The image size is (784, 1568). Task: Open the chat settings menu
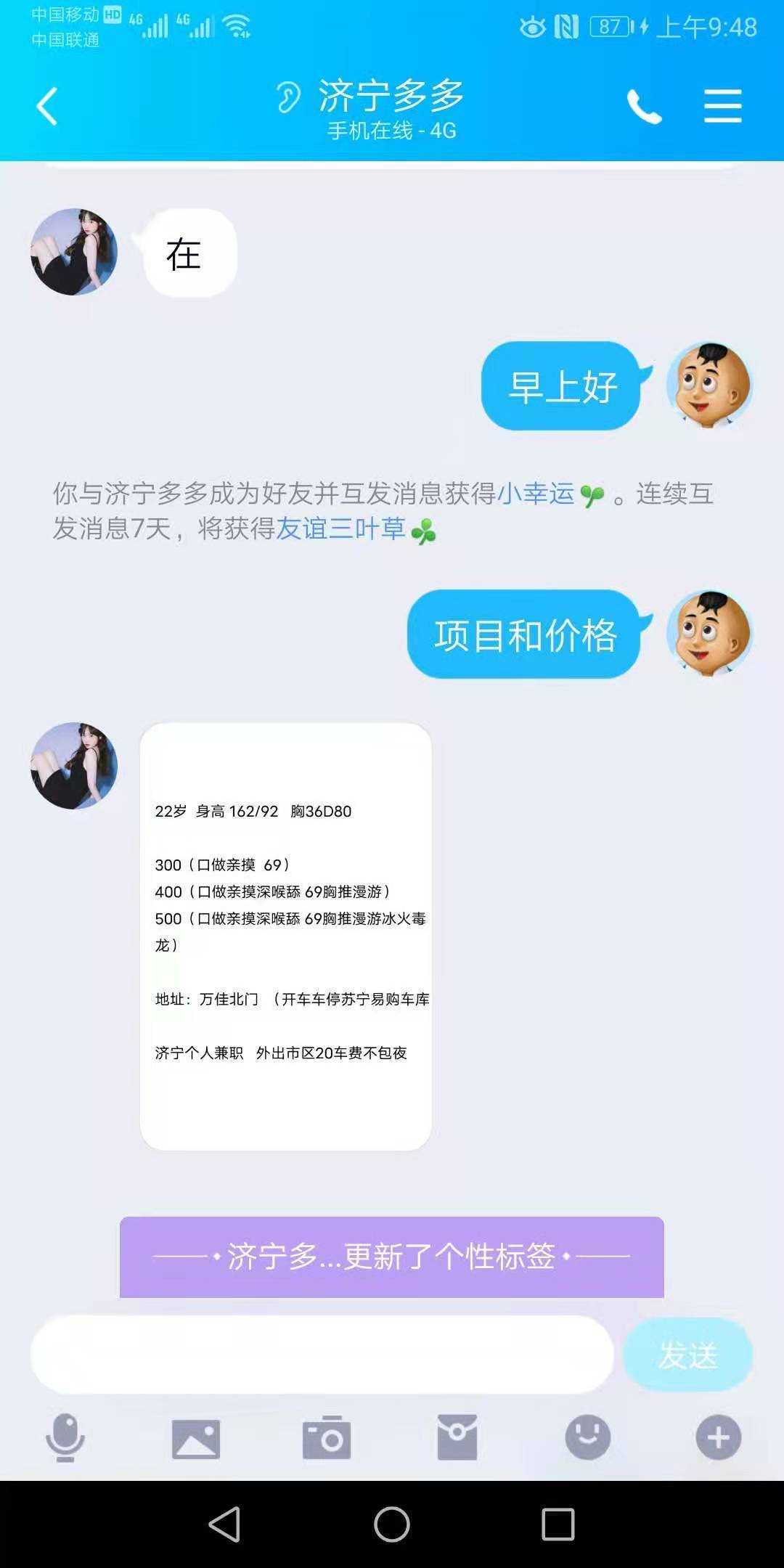(722, 106)
